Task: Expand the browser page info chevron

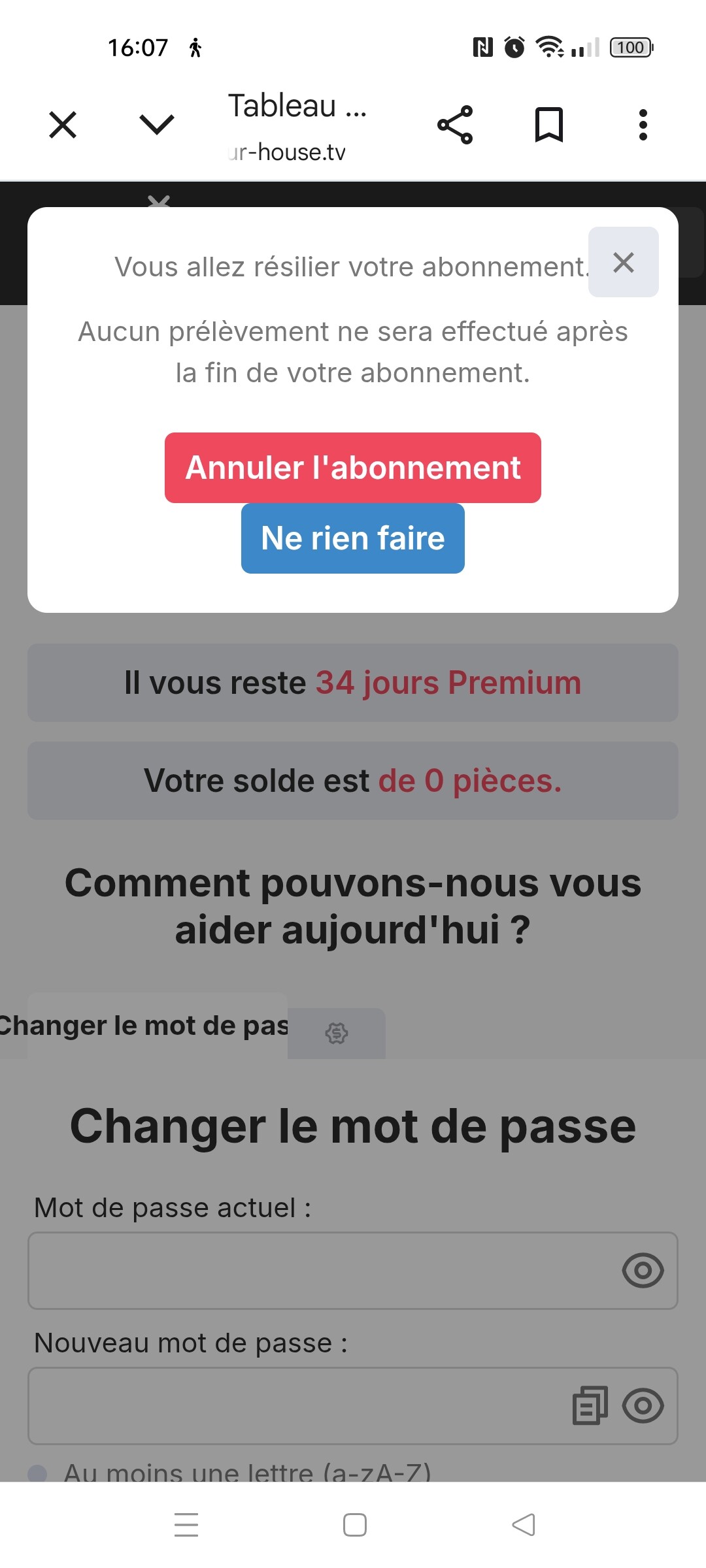Action: click(x=157, y=124)
